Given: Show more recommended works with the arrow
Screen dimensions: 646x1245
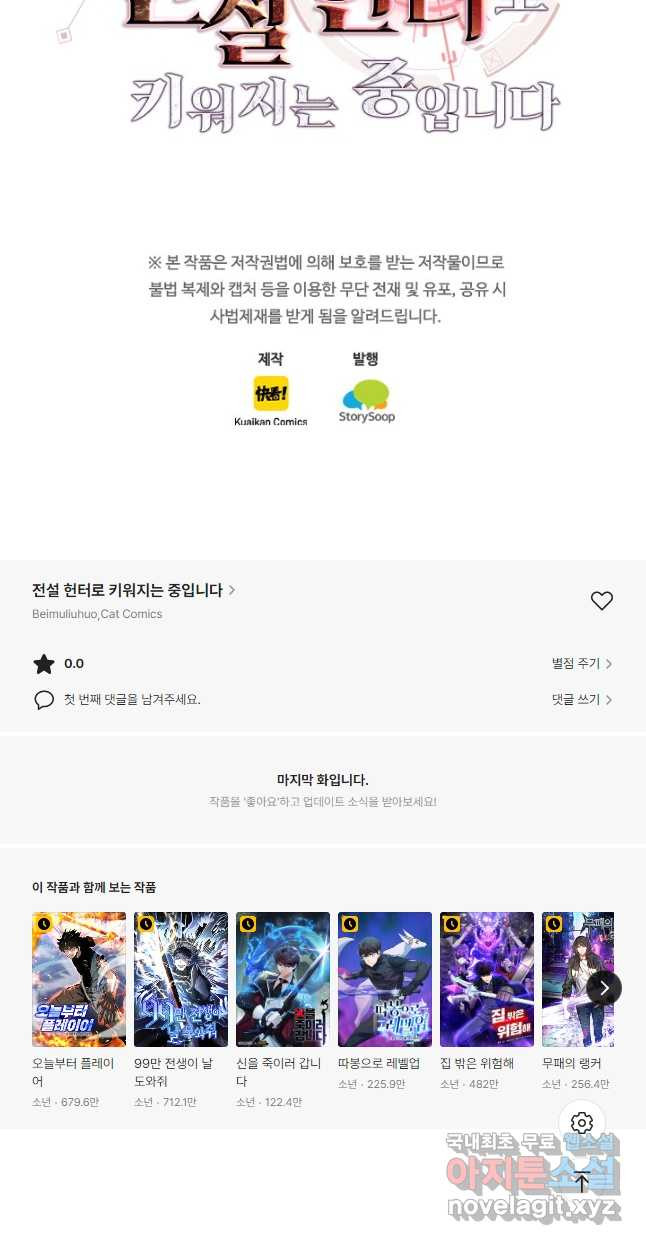Looking at the screenshot, I should (604, 988).
